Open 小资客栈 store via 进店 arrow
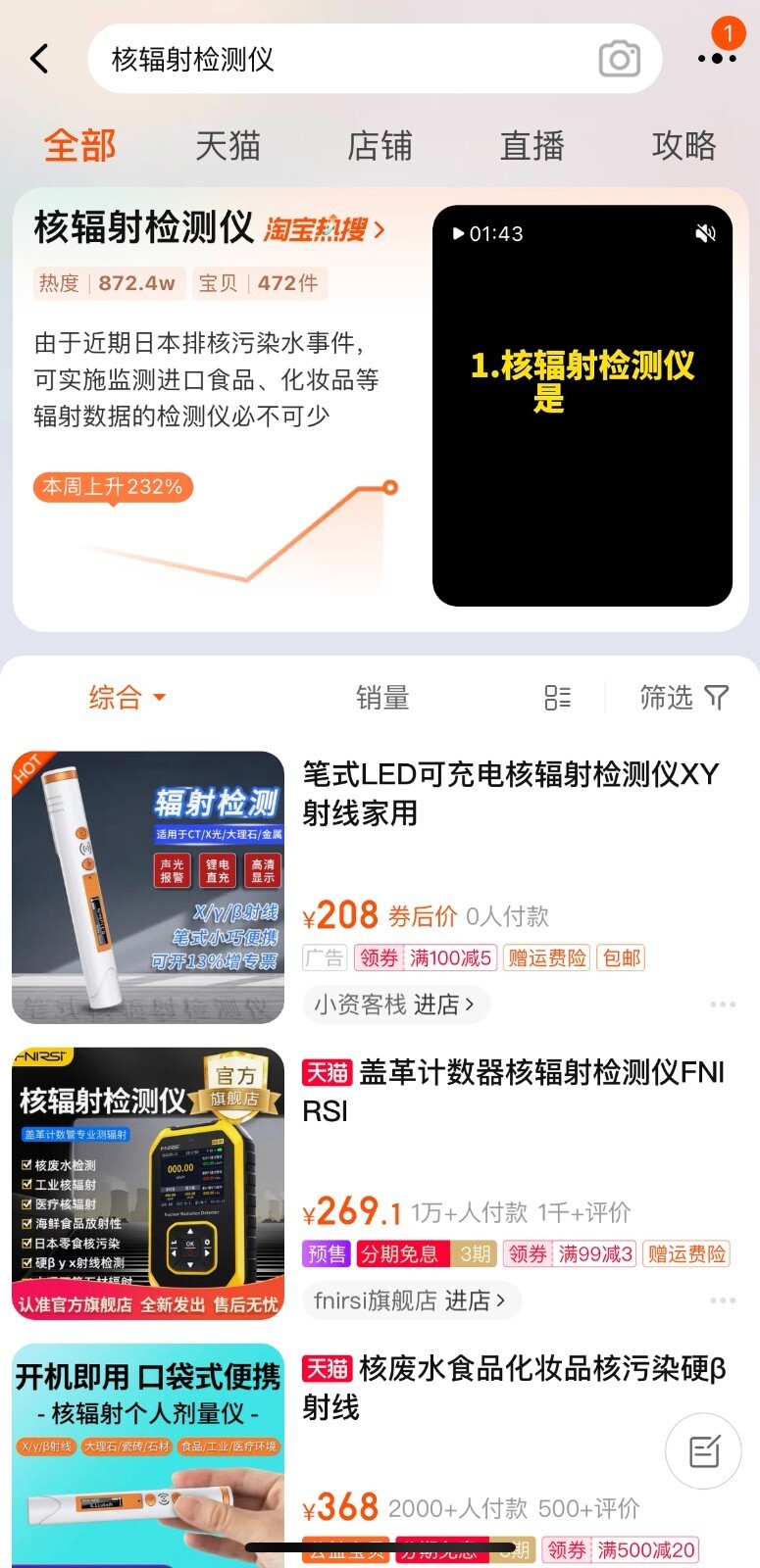Viewport: 760px width, 1568px height. (x=440, y=1004)
